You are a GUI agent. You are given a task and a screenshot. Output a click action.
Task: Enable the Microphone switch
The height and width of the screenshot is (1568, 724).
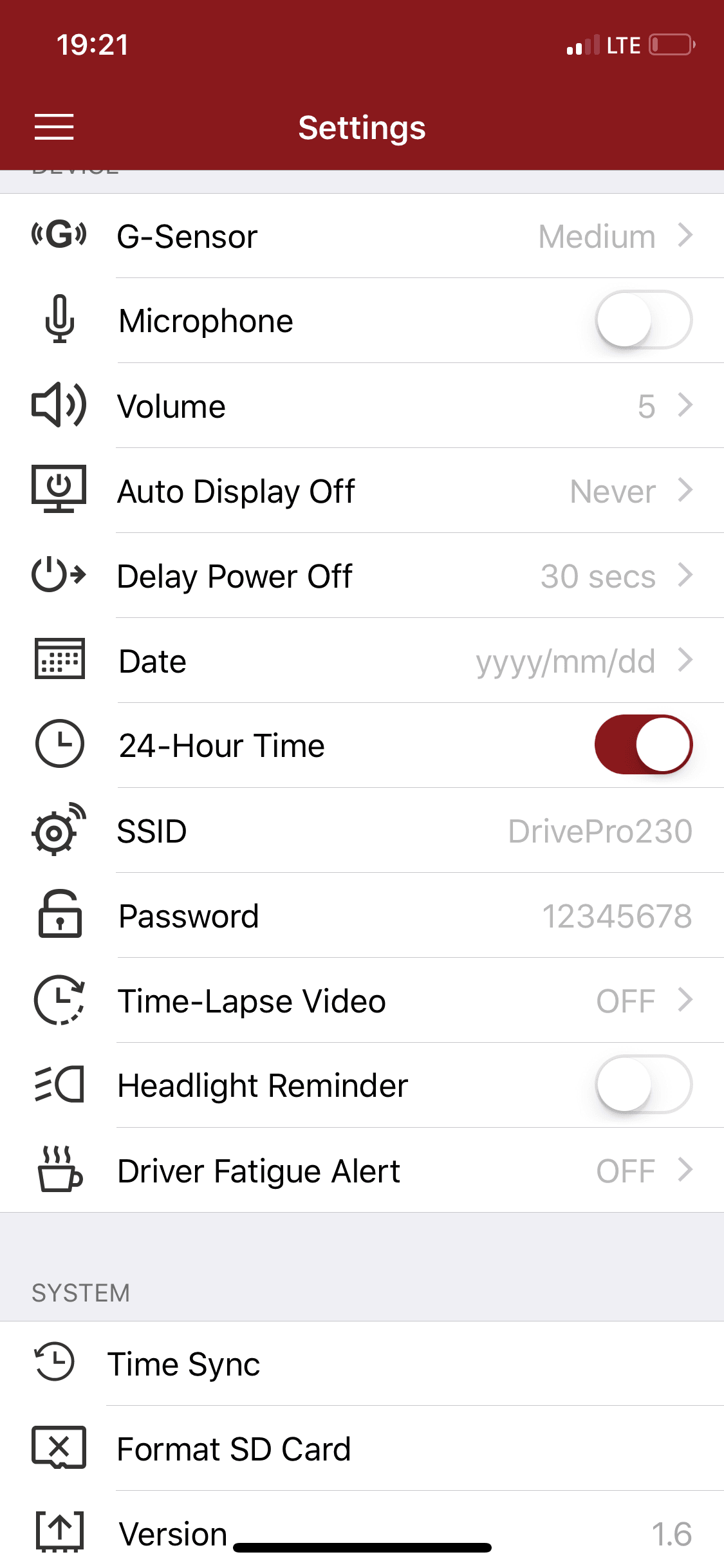click(643, 320)
